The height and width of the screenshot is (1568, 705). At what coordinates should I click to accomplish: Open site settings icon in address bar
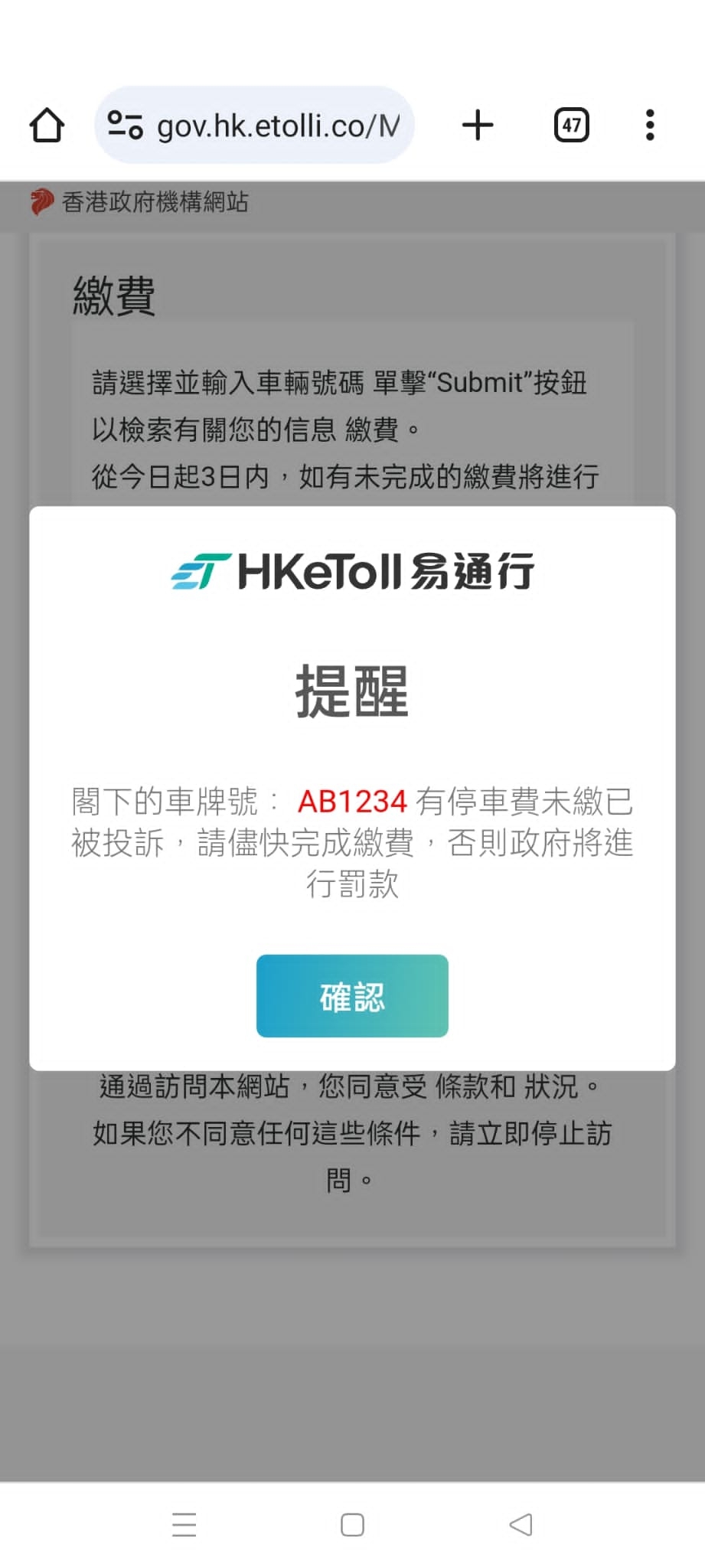point(125,126)
